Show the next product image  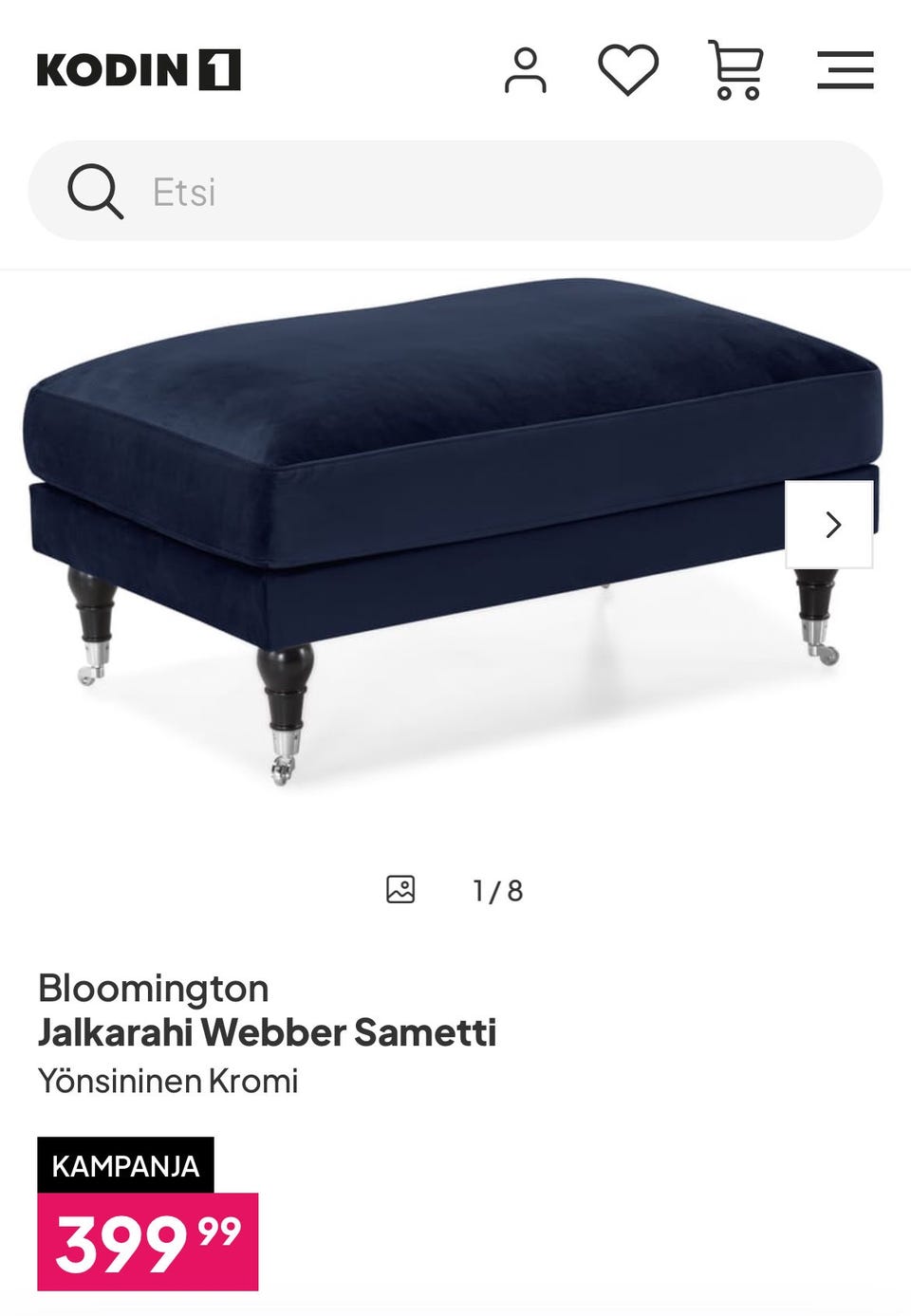pyautogui.click(x=831, y=525)
